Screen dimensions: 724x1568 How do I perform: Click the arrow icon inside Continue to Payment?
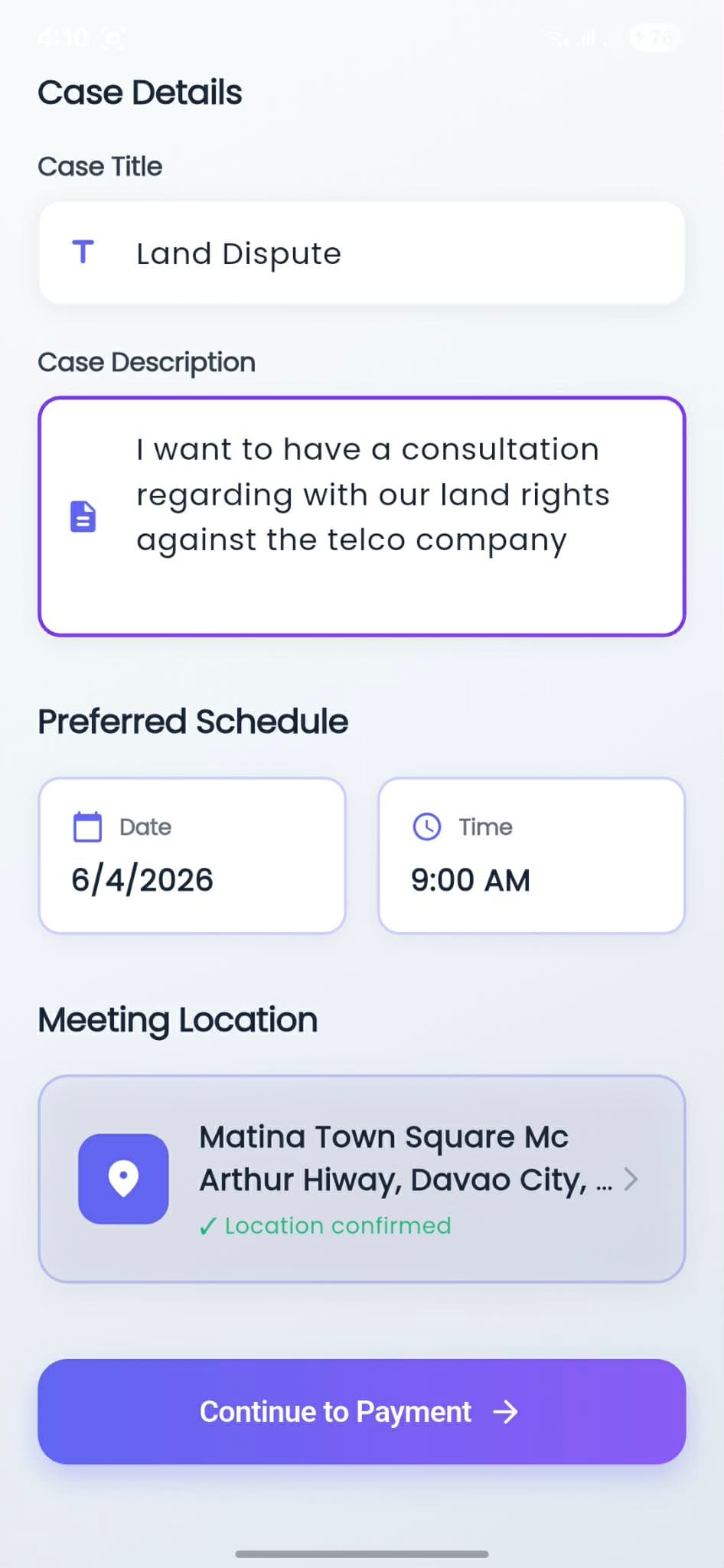[506, 1412]
